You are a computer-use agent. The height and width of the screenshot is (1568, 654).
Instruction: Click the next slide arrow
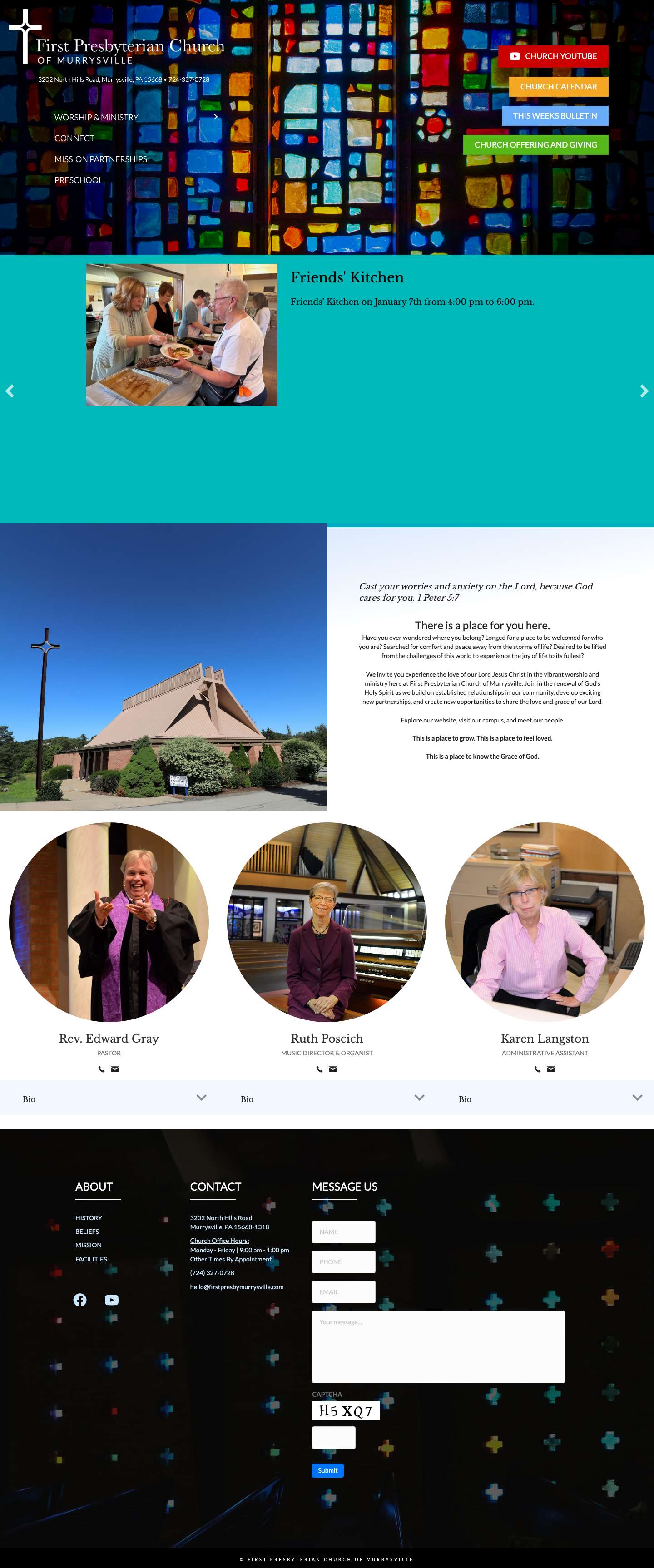tap(644, 391)
